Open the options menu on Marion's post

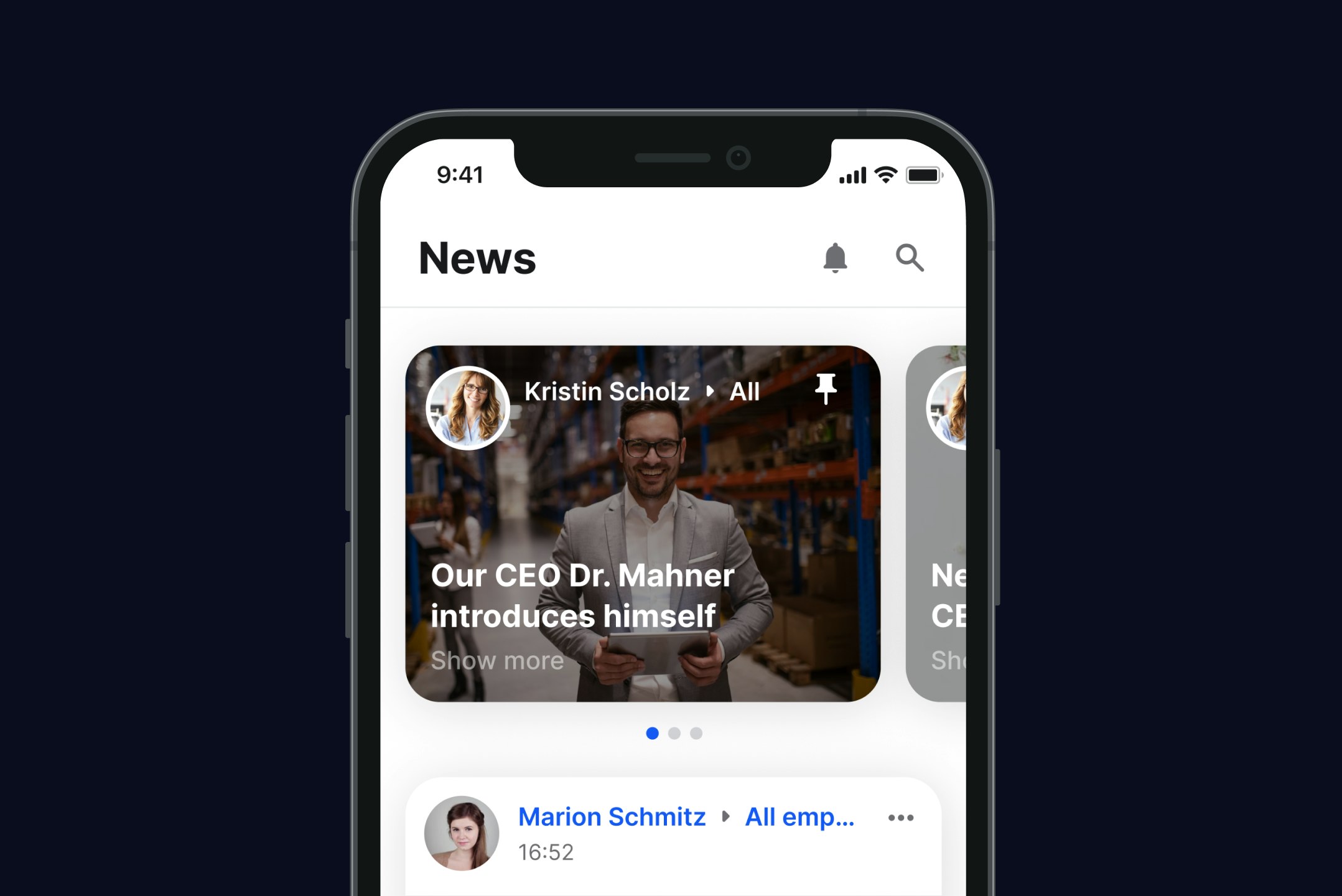tap(900, 818)
